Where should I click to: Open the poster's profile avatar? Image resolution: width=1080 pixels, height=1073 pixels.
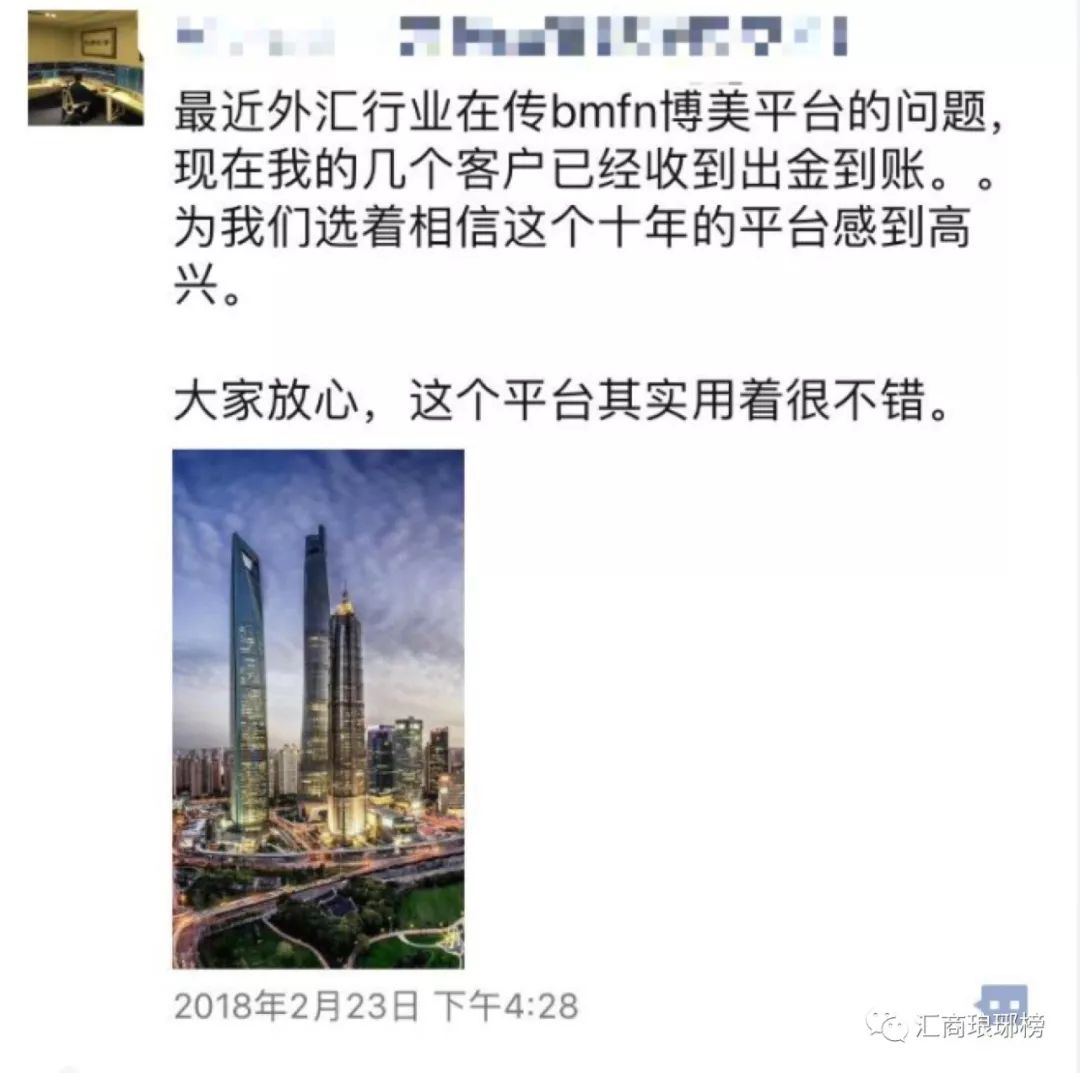click(x=85, y=68)
